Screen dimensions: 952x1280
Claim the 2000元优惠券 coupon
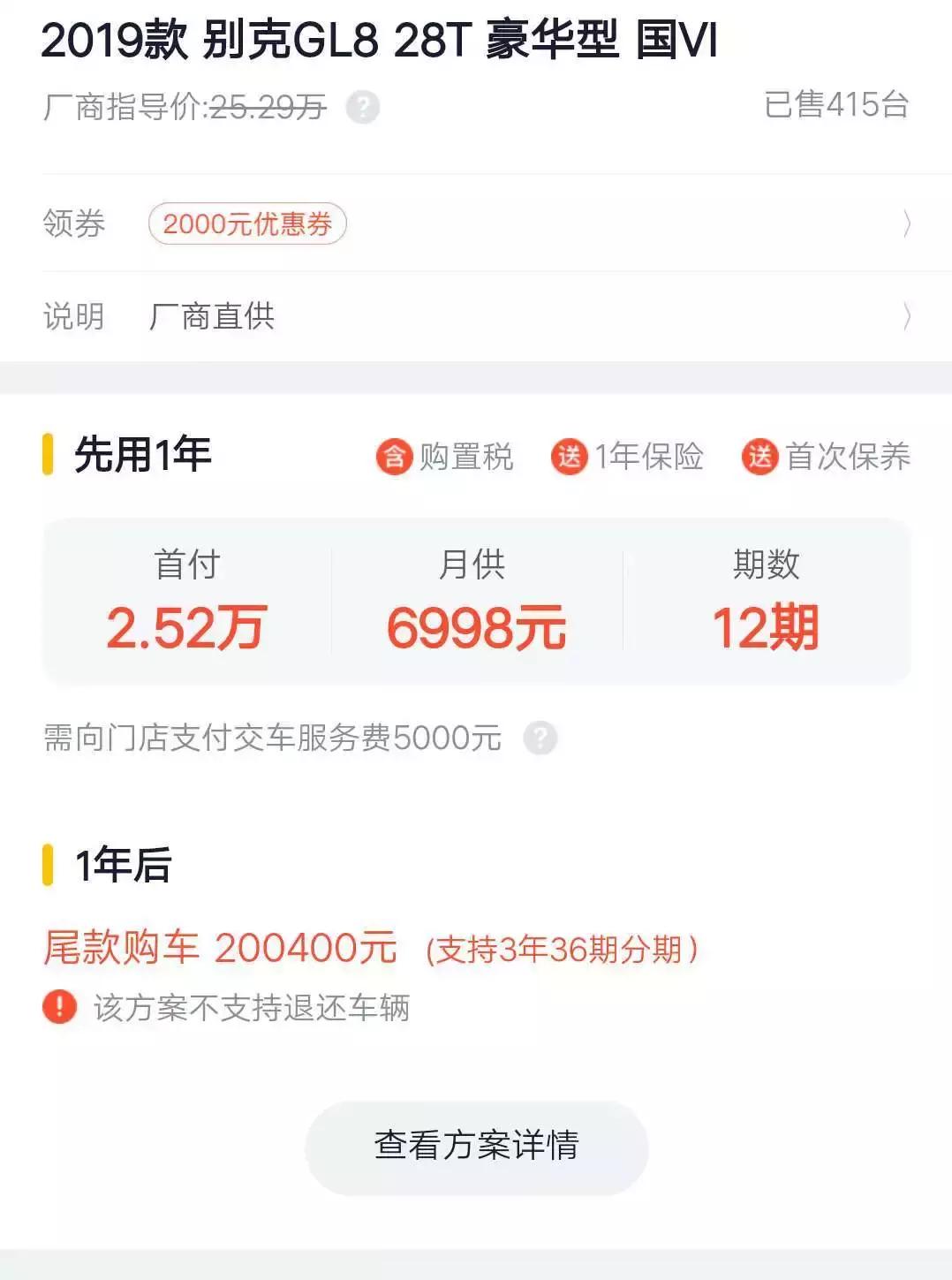(x=247, y=223)
